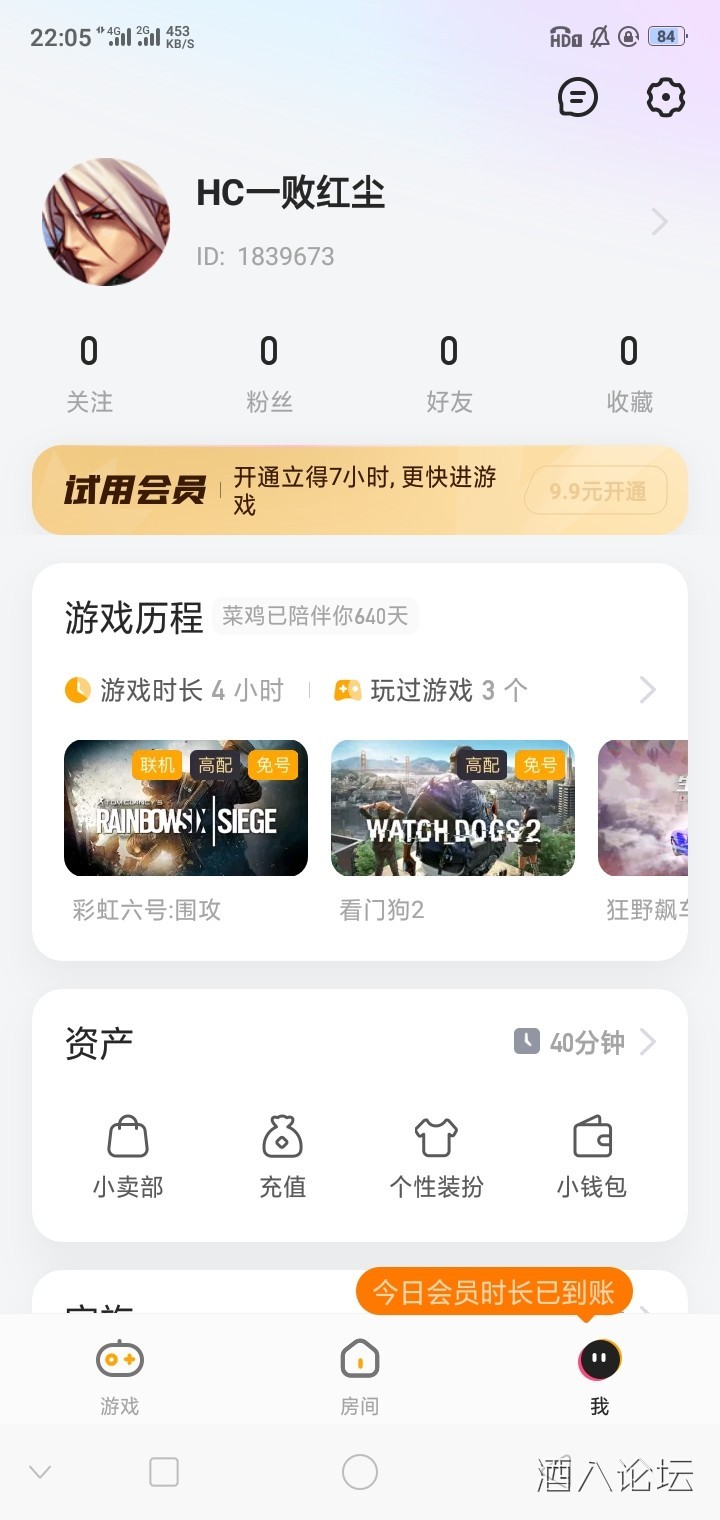This screenshot has width=720, height=1520.
Task: Open the settings gear
Action: [x=664, y=97]
